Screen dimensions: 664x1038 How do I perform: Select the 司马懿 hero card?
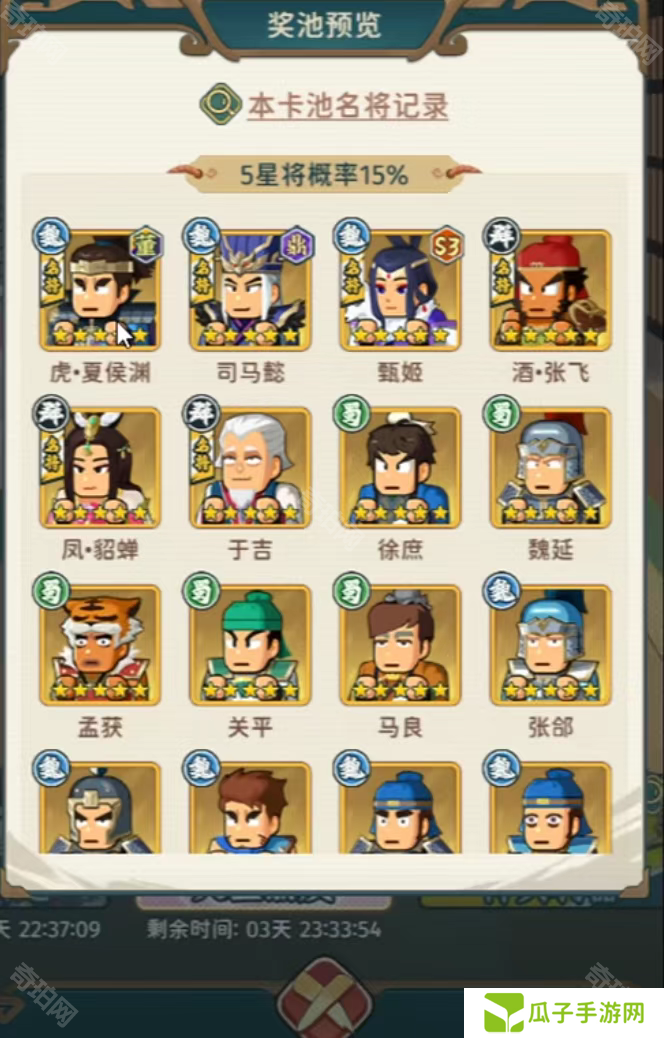click(x=250, y=290)
